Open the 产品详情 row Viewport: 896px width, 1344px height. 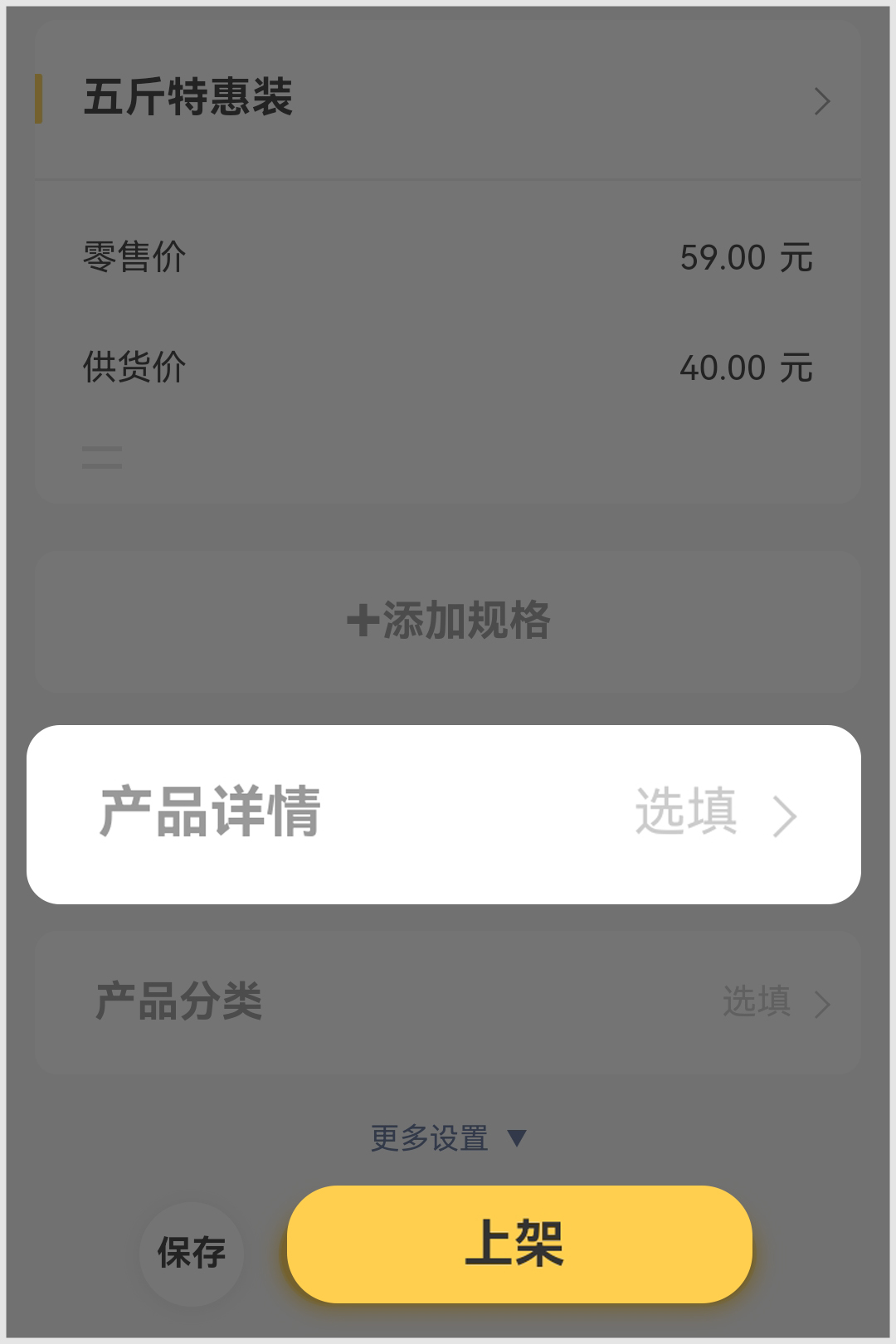point(444,814)
